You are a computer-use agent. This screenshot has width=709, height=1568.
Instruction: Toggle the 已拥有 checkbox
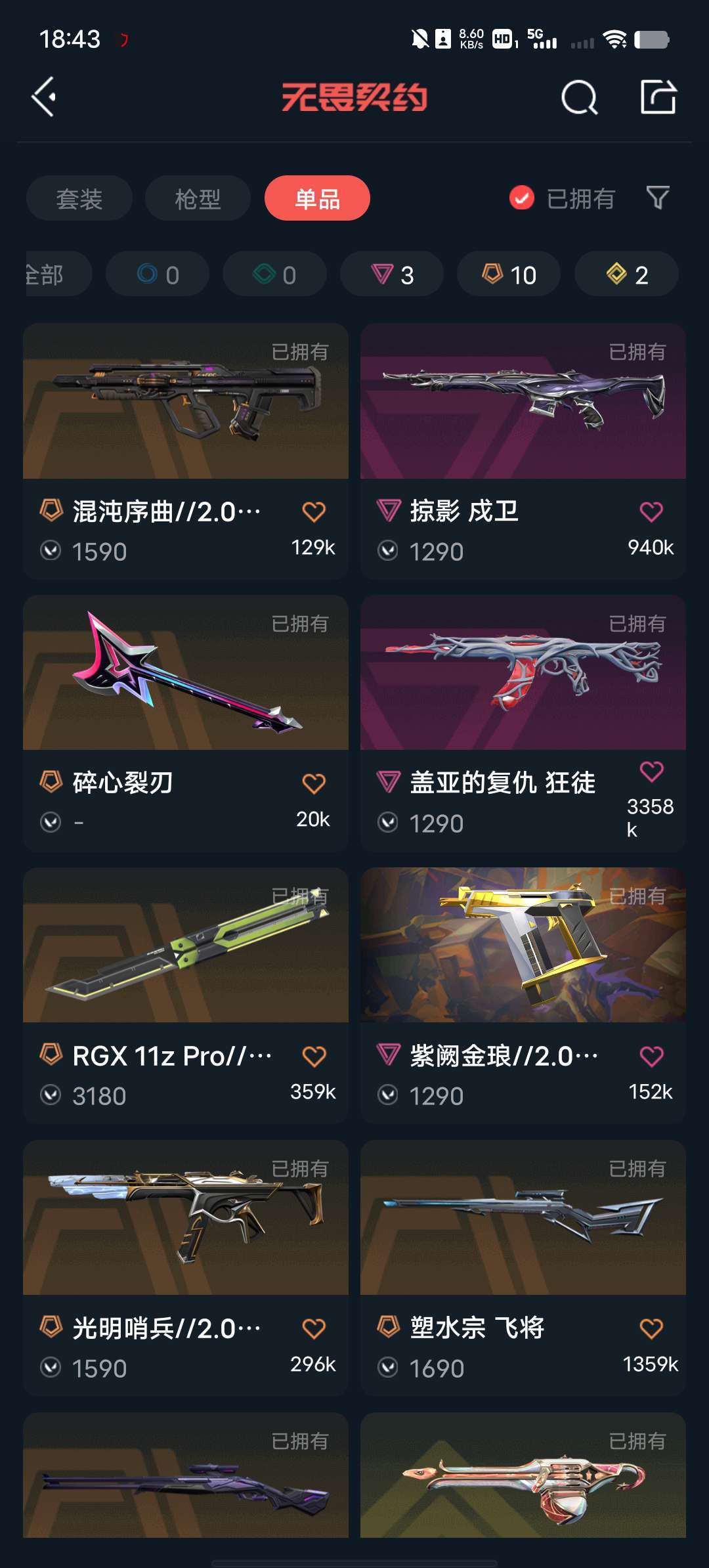tap(522, 198)
